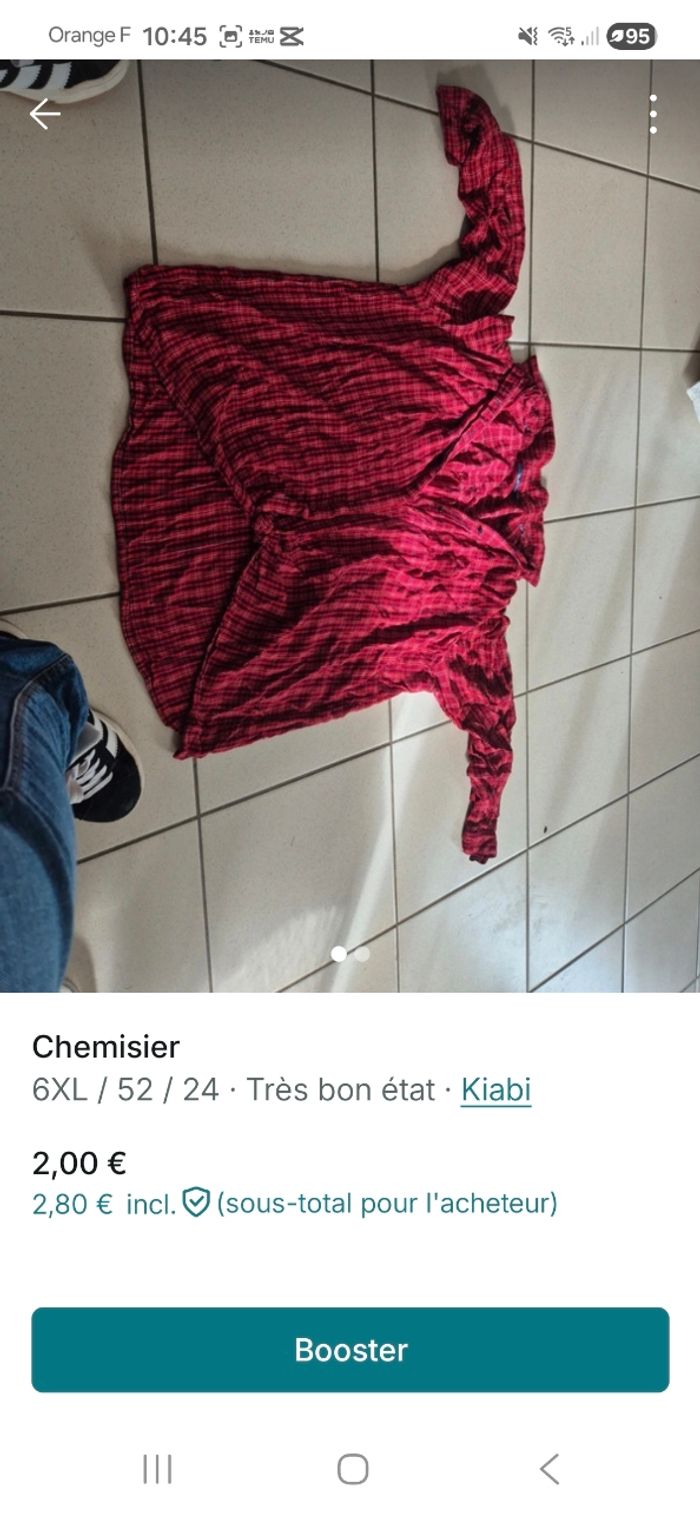Open system recent apps
Image resolution: width=700 pixels, height=1517 pixels.
pyautogui.click(x=157, y=1469)
